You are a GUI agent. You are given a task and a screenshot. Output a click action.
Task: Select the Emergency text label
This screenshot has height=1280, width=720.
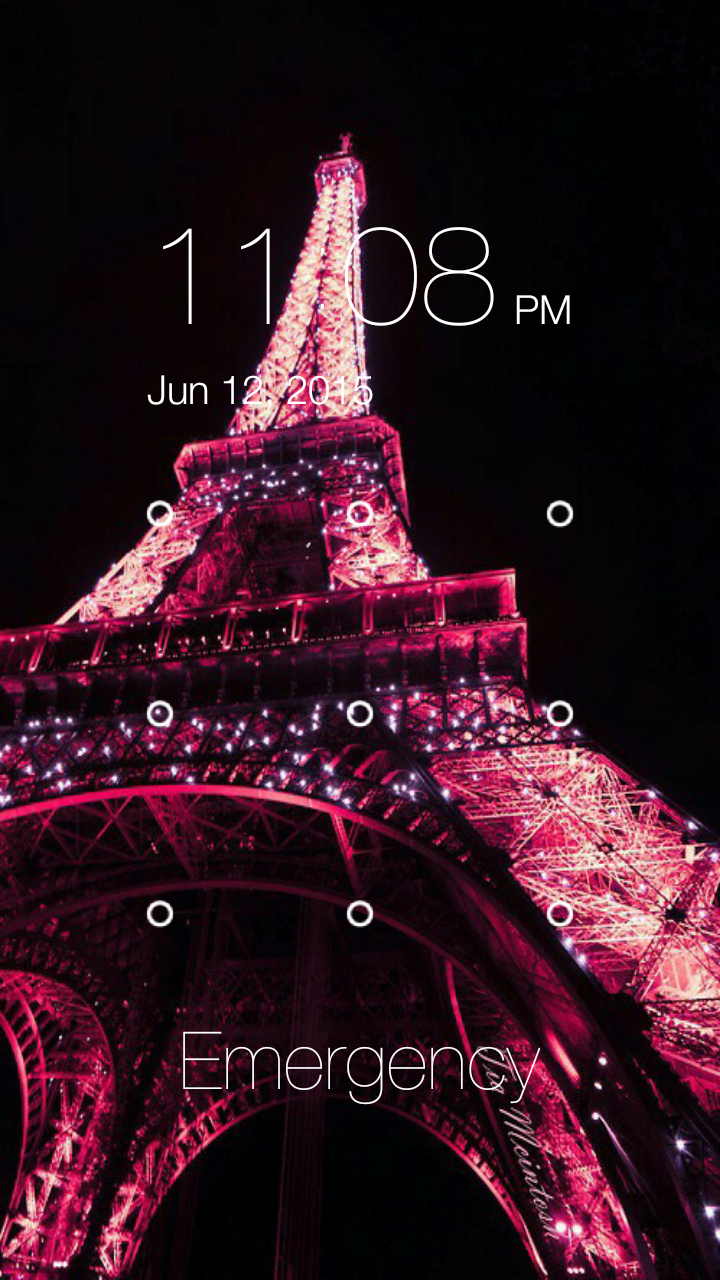(360, 1063)
